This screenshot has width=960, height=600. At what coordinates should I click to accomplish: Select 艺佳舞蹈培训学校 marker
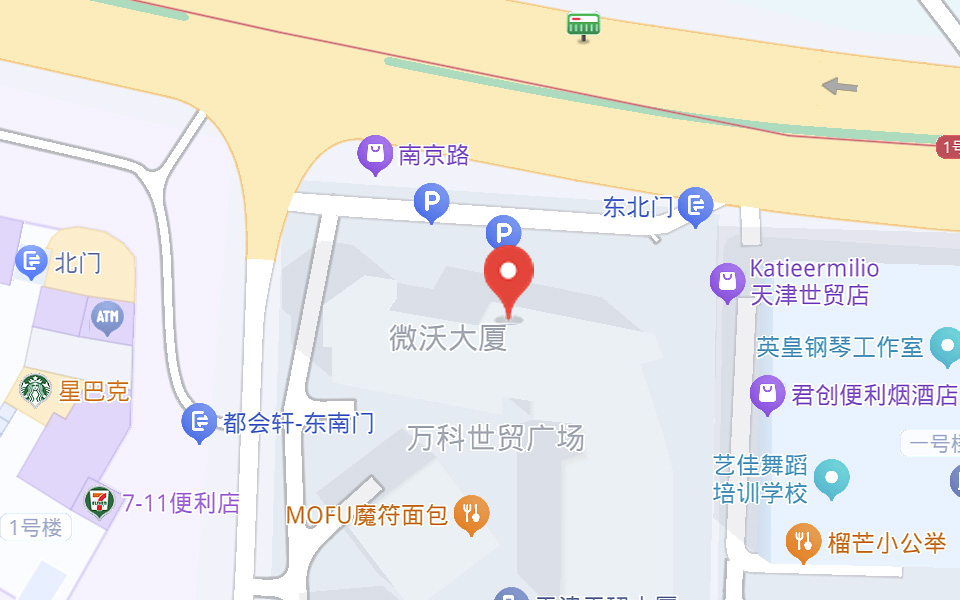(x=830, y=478)
